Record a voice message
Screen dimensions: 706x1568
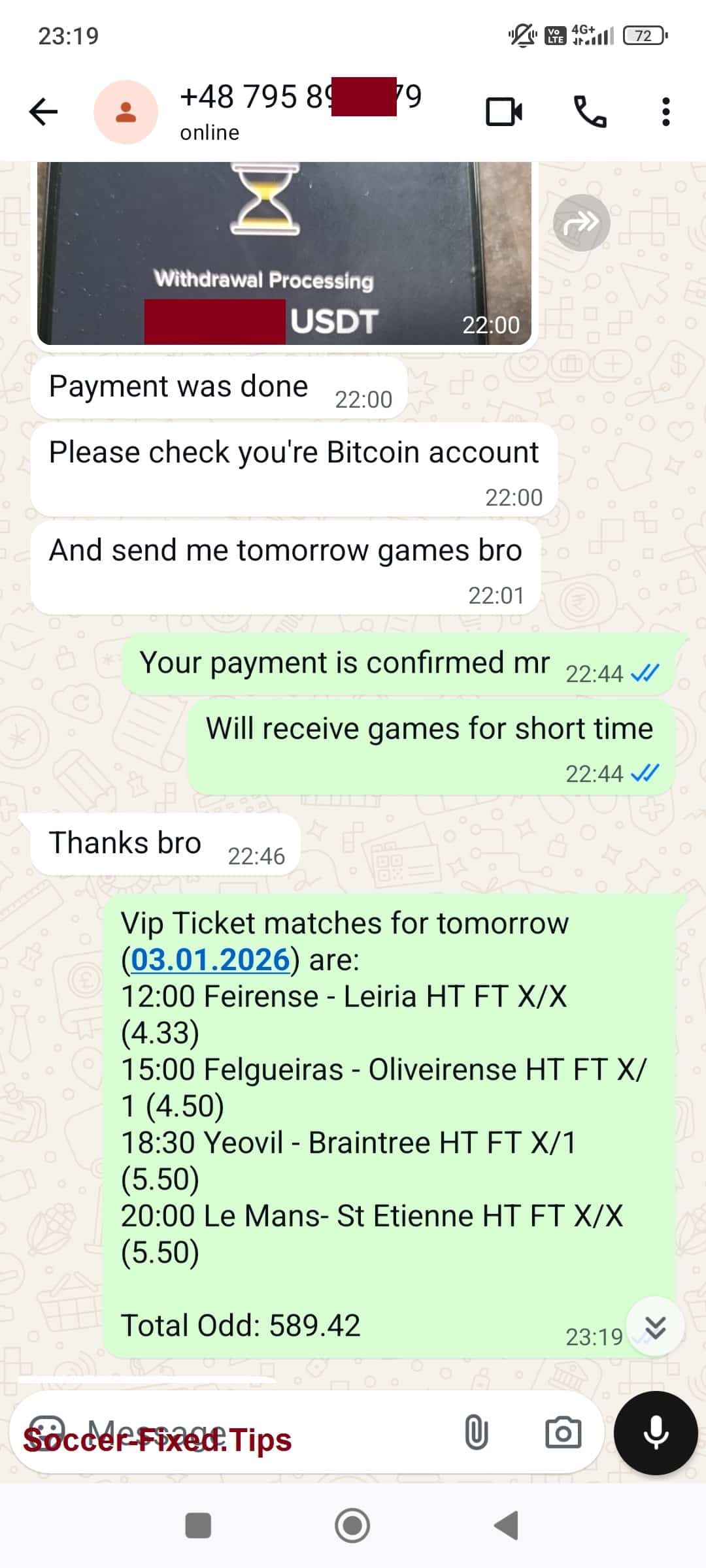tap(655, 1433)
